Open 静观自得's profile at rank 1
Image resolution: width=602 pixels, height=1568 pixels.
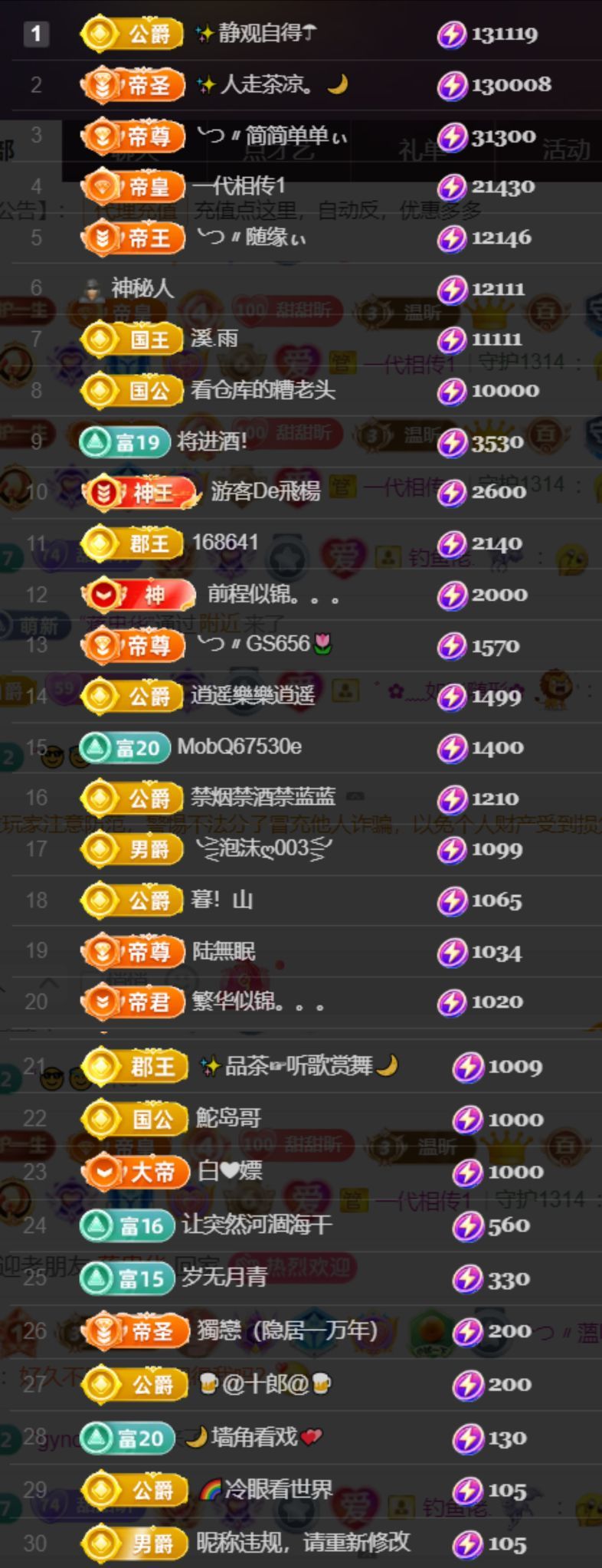click(x=260, y=34)
